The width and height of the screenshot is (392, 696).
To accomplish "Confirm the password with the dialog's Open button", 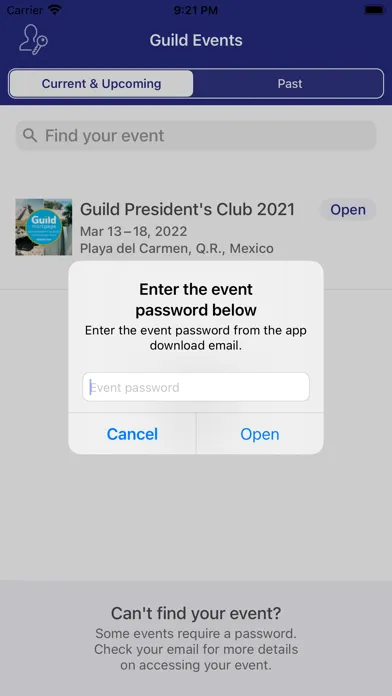I will pyautogui.click(x=260, y=434).
